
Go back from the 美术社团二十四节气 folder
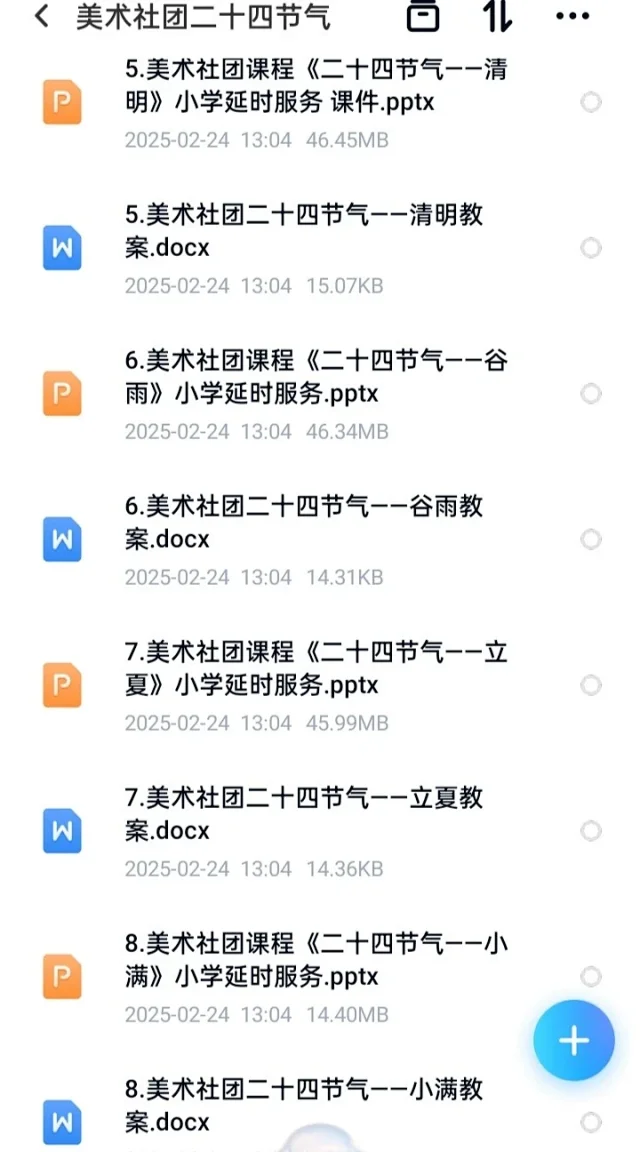coord(42,16)
